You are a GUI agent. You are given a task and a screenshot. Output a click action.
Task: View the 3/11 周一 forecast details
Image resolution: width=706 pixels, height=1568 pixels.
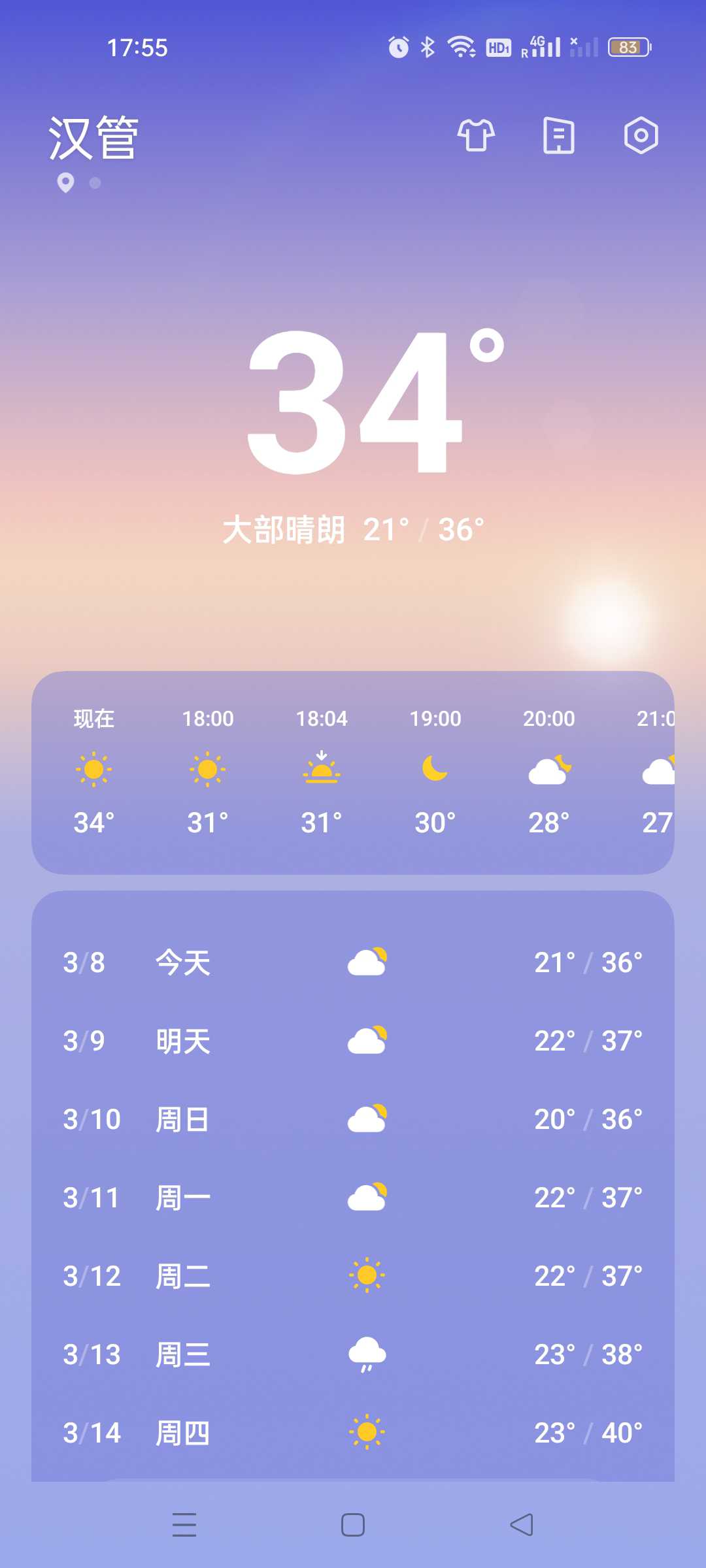click(353, 1198)
